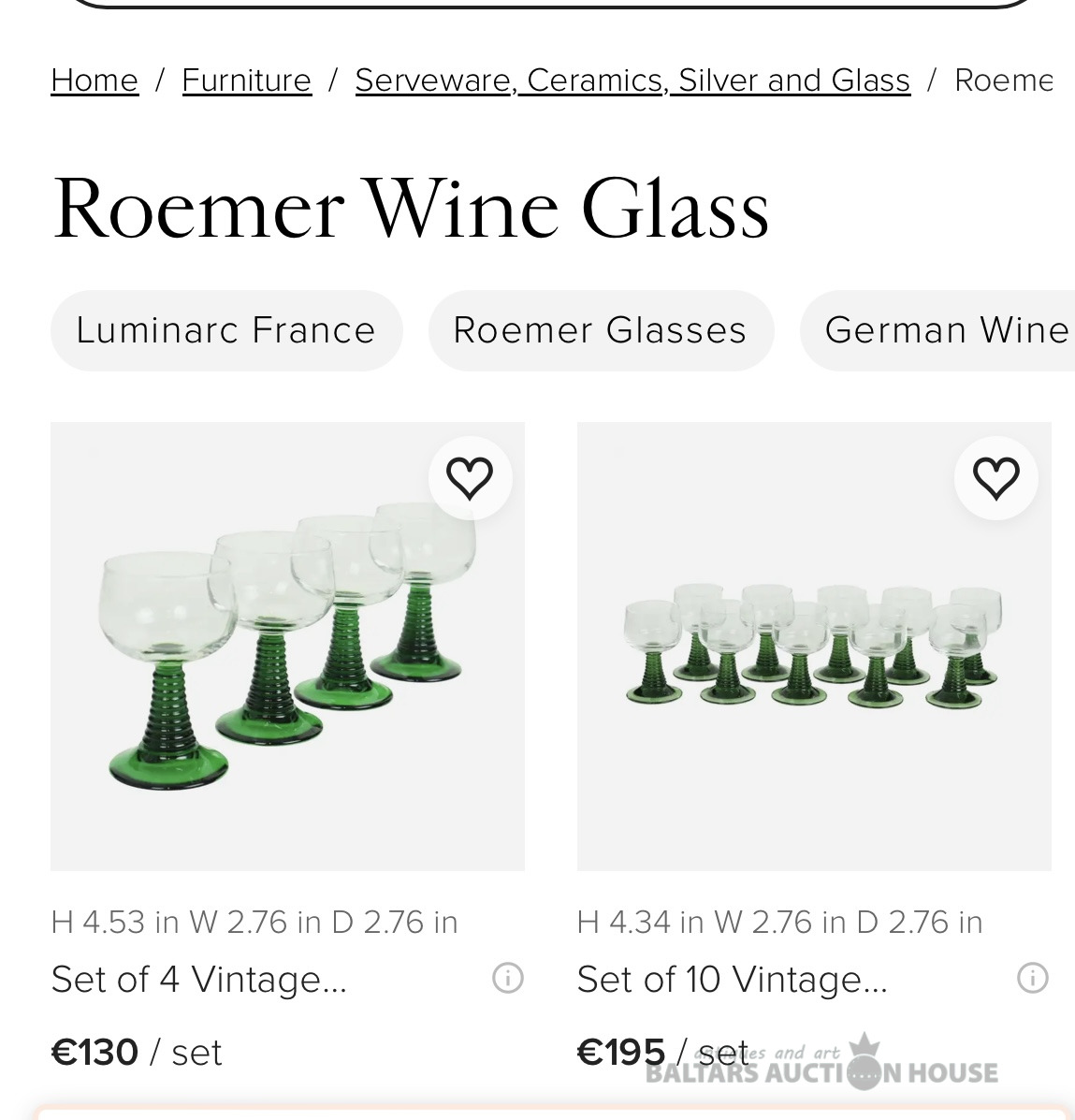Open the Furniture breadcrumb link
Image resolution: width=1075 pixels, height=1120 pixels.
click(x=246, y=80)
